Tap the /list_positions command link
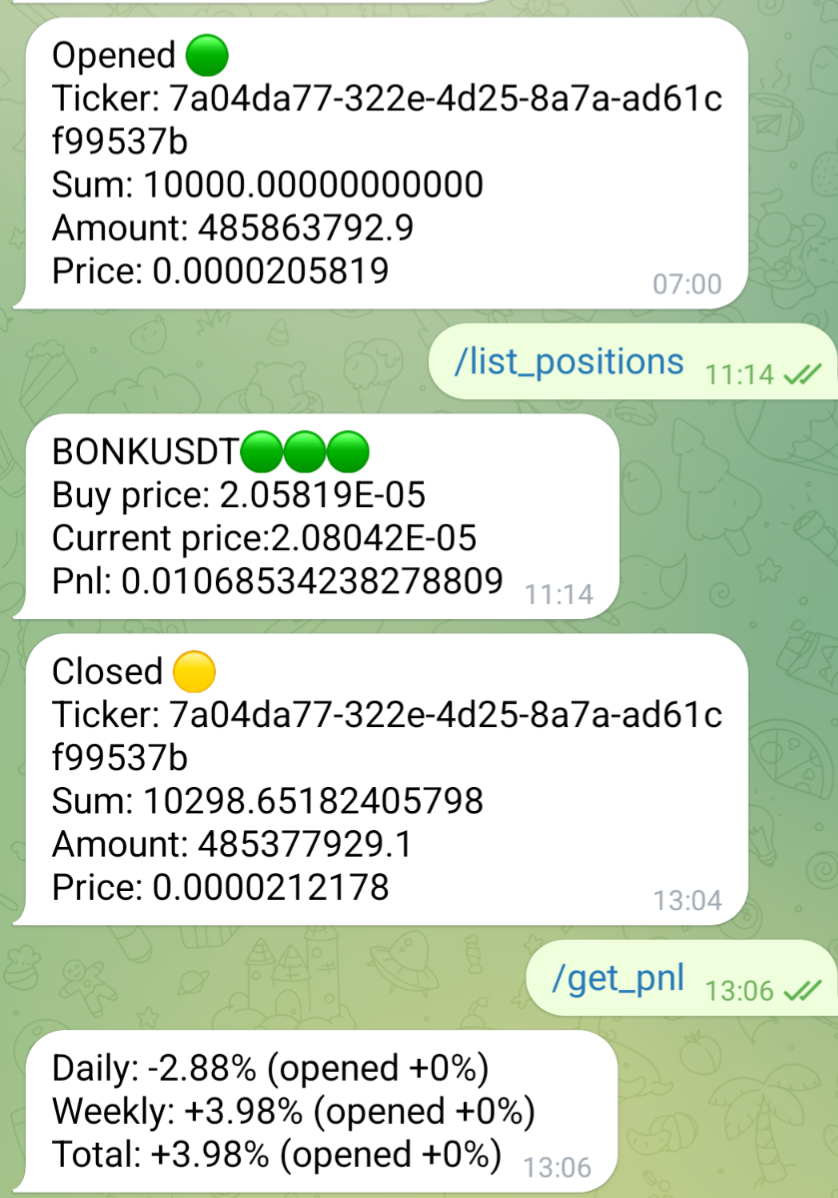Screen dimensions: 838x1198 [568, 362]
